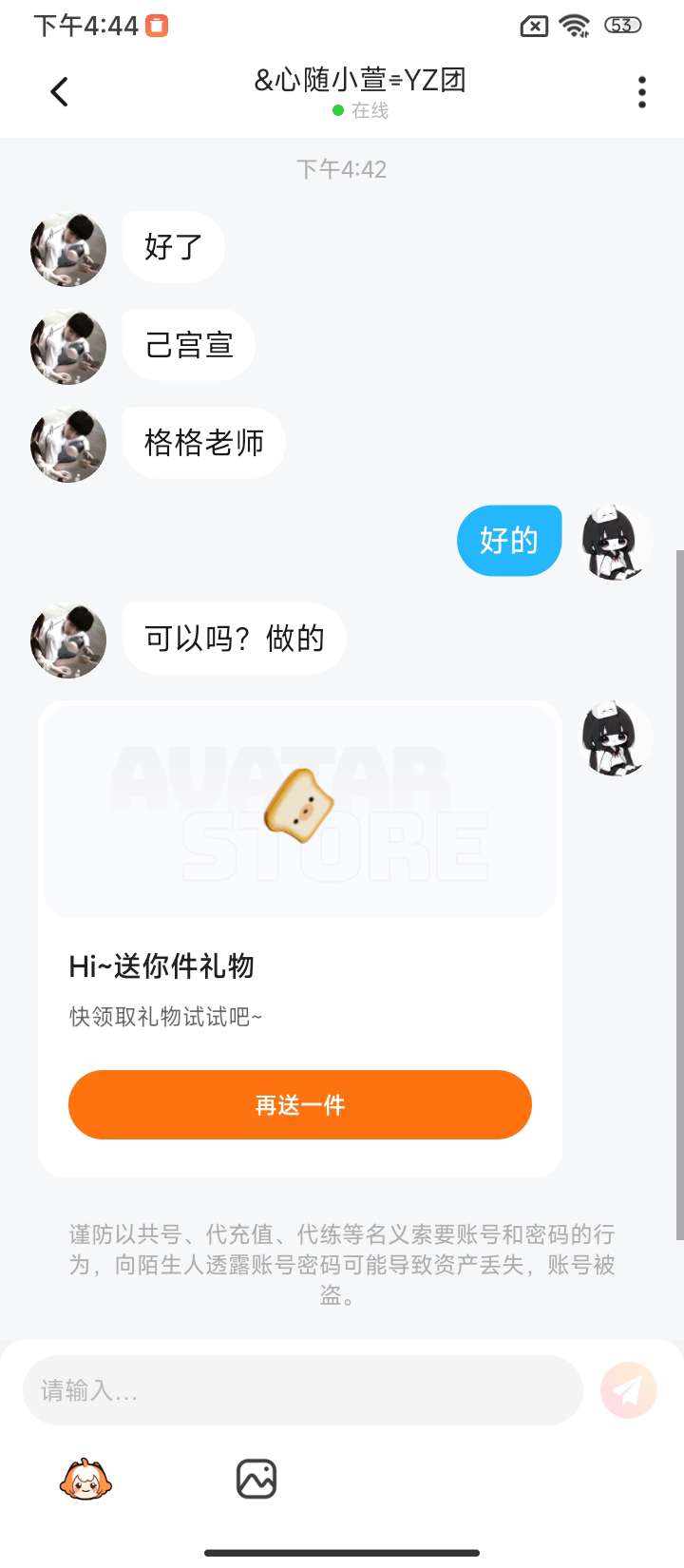Open the emoji sticker picker
684x1568 pixels.
[85, 1480]
